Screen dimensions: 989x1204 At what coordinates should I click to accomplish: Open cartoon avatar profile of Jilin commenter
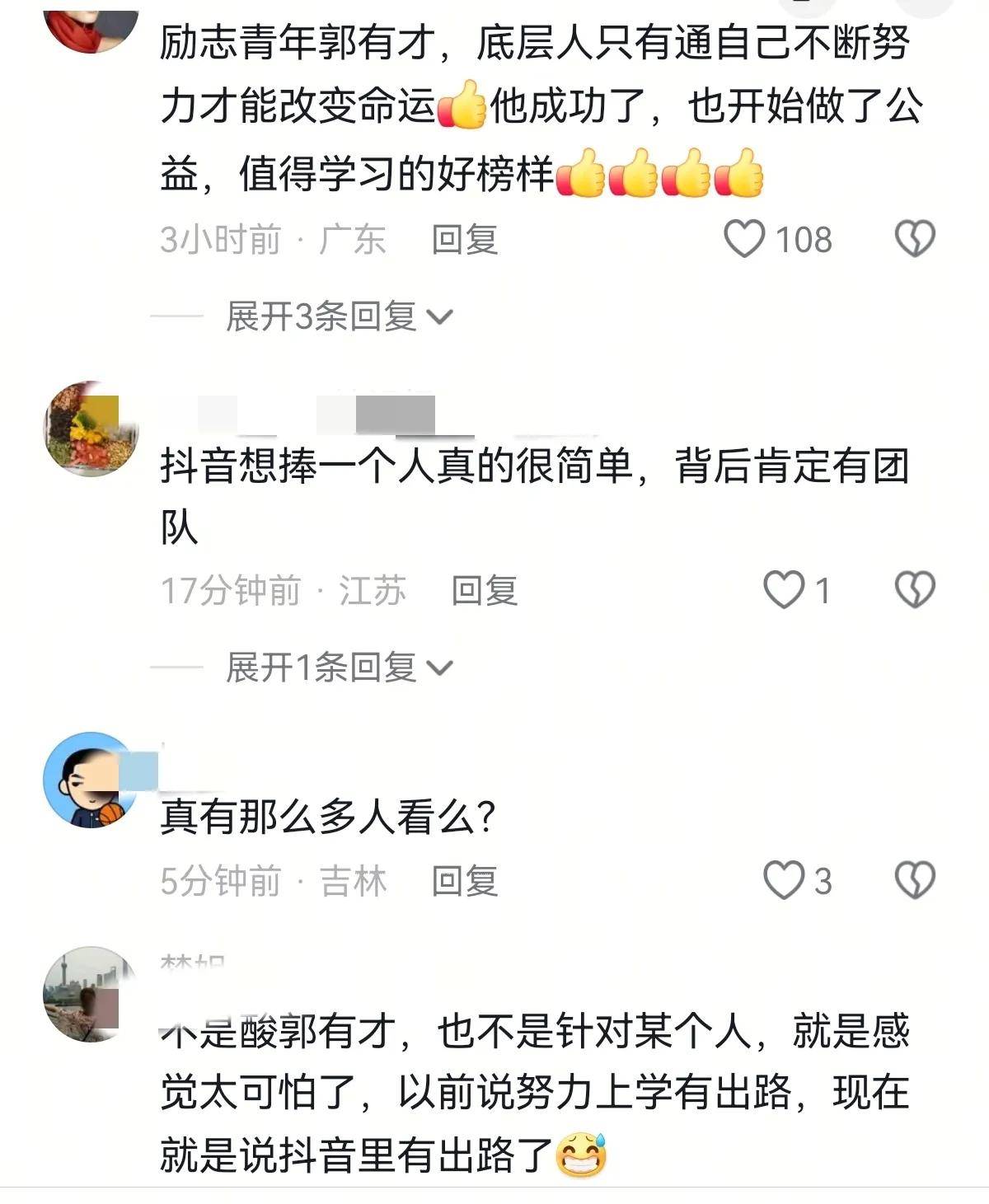point(89,780)
